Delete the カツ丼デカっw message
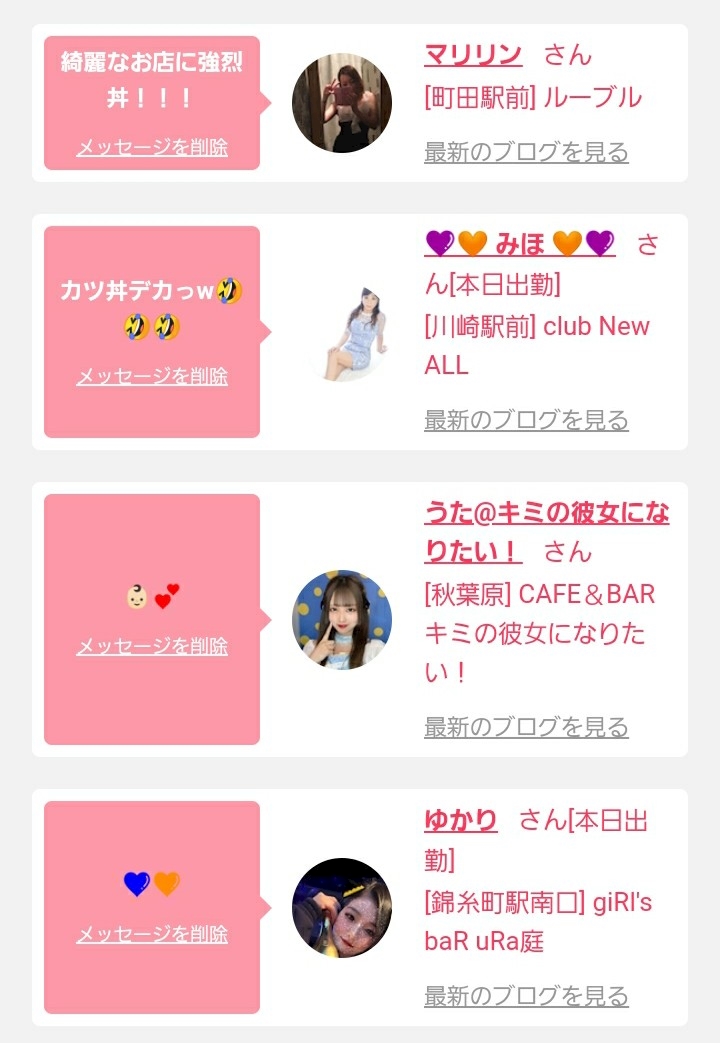This screenshot has height=1043, width=720. tap(152, 376)
